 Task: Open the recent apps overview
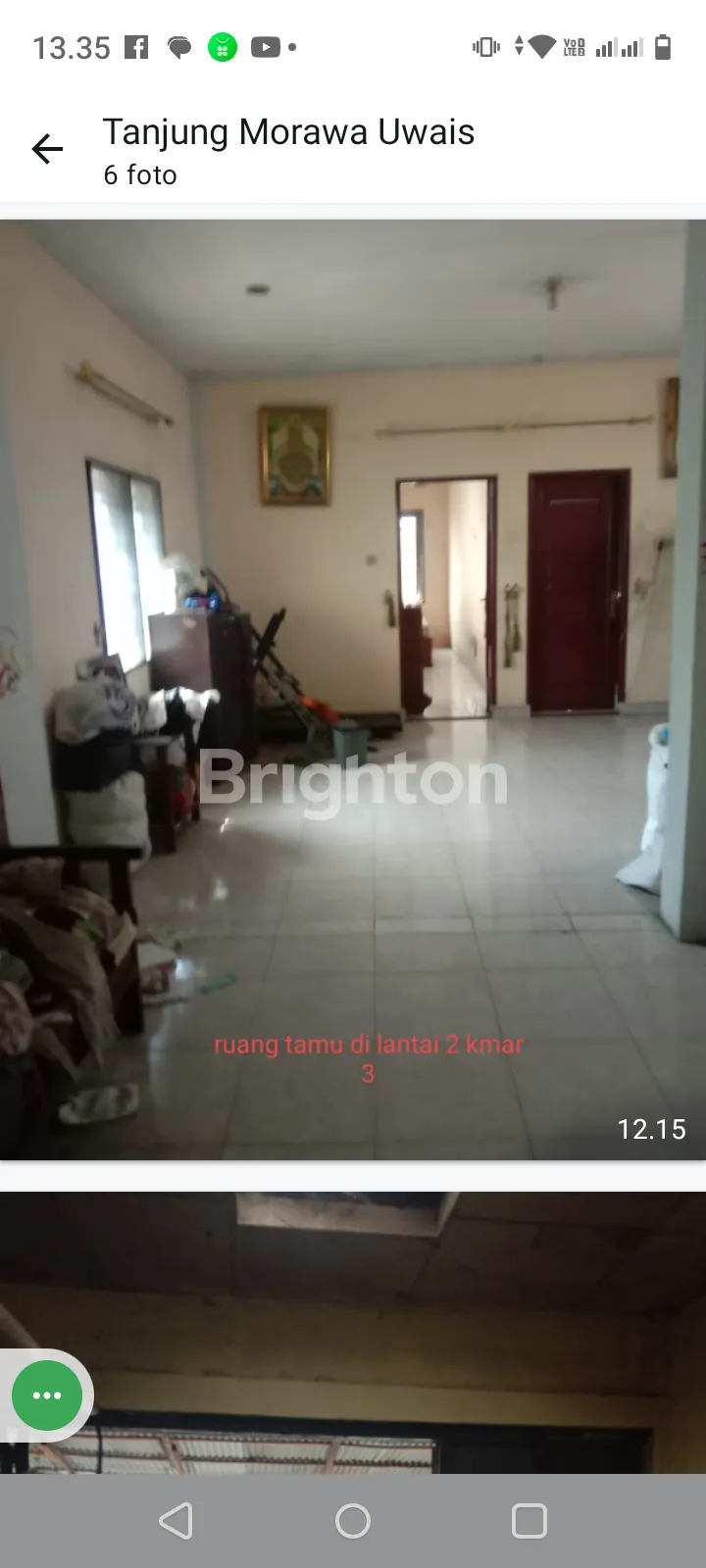click(x=529, y=1521)
